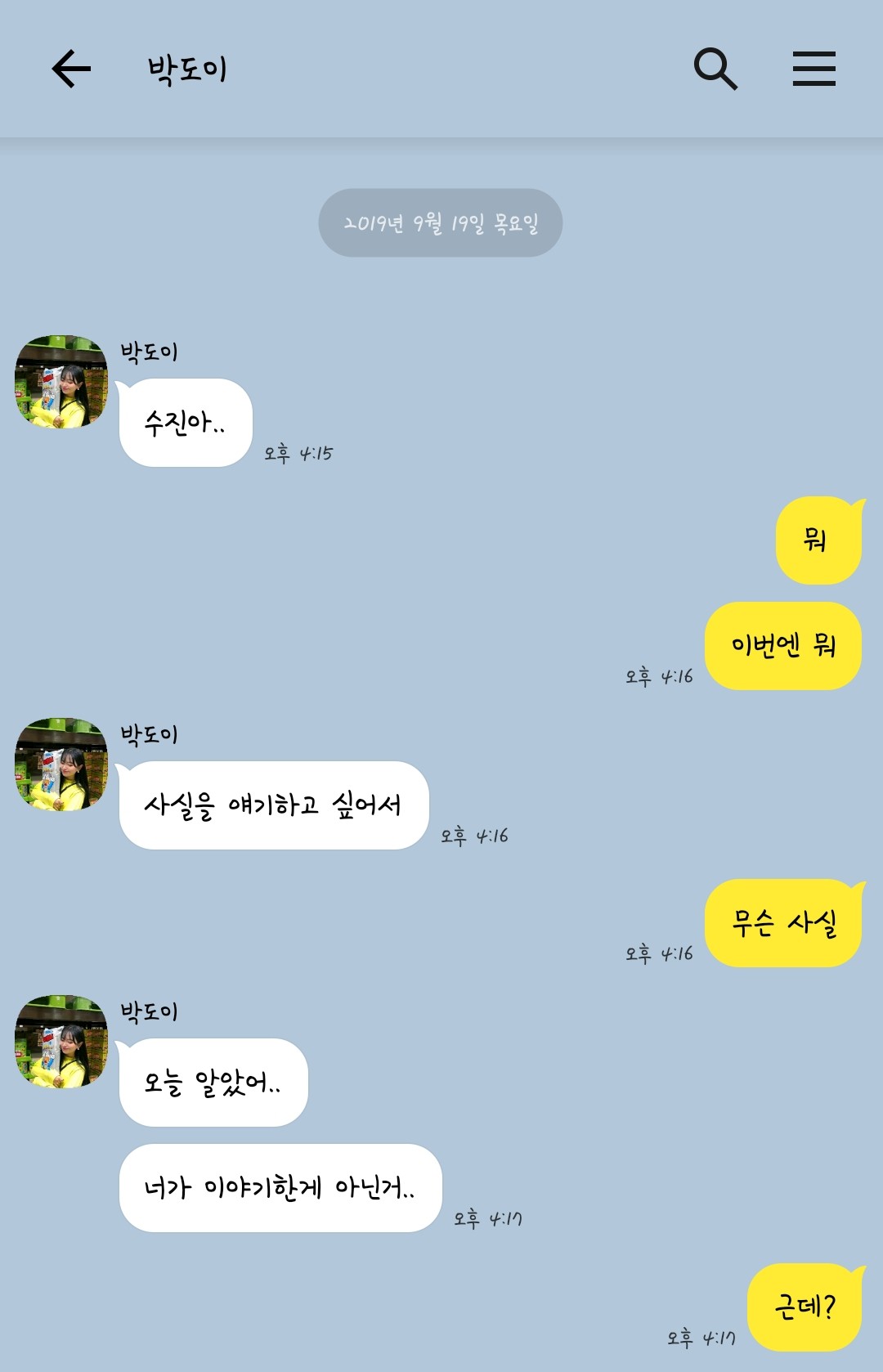883x1372 pixels.
Task: Tap 박도이's avatar beside 오늘 알았어.. message
Action: [61, 1042]
